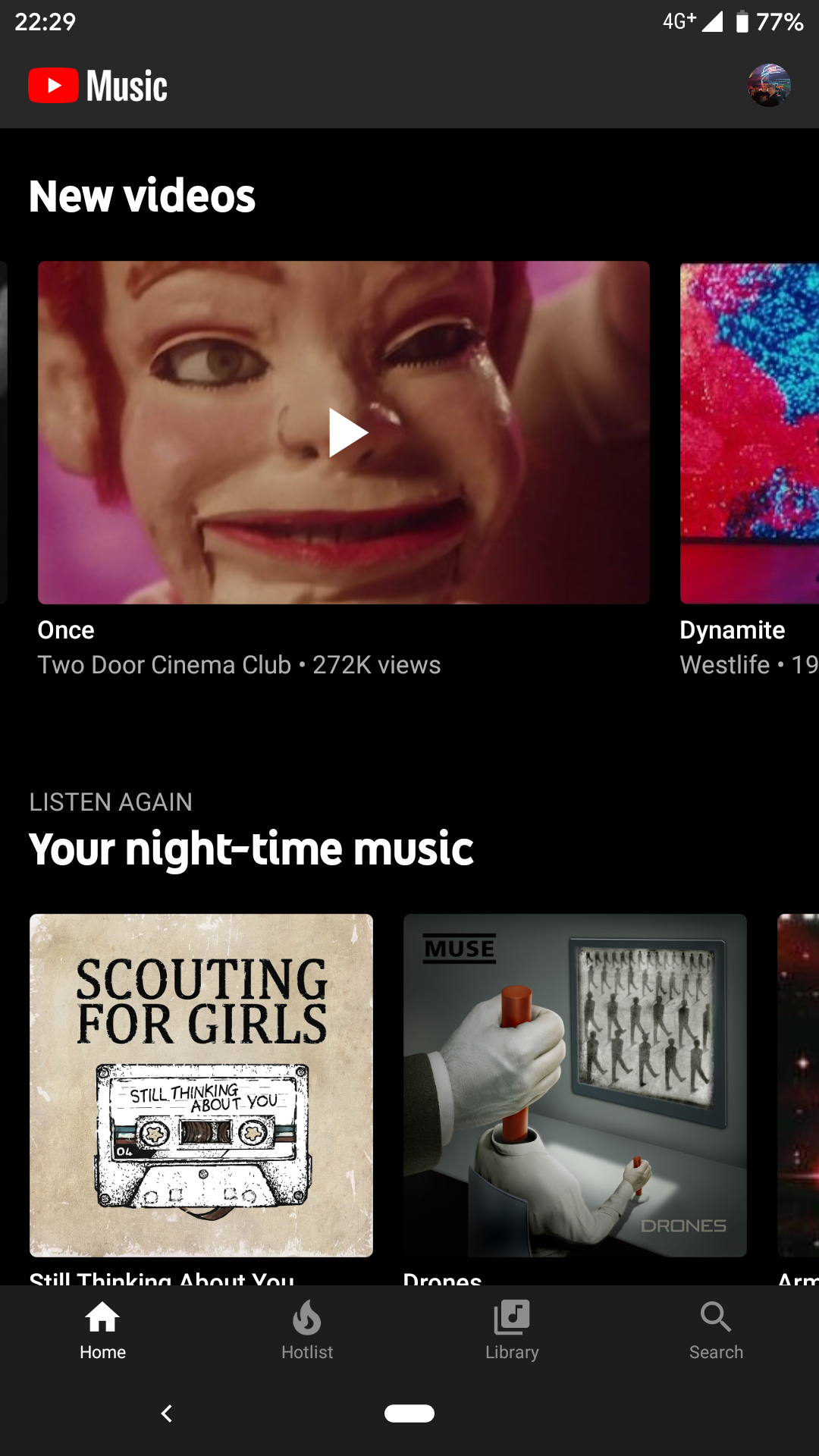Switch to the Library tab
Image resolution: width=819 pixels, height=1456 pixels.
click(512, 1331)
